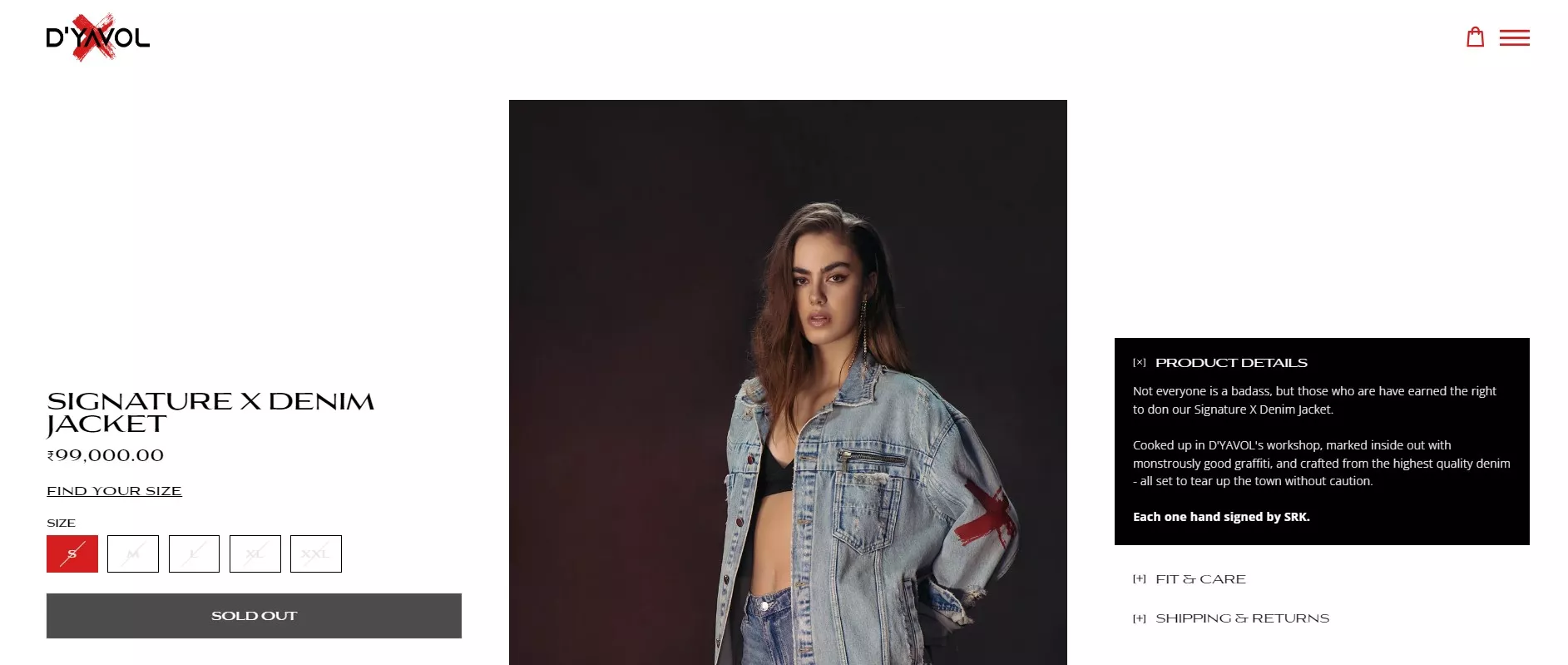View the denim jacket product photo
The width and height of the screenshot is (1568, 665).
point(788,382)
